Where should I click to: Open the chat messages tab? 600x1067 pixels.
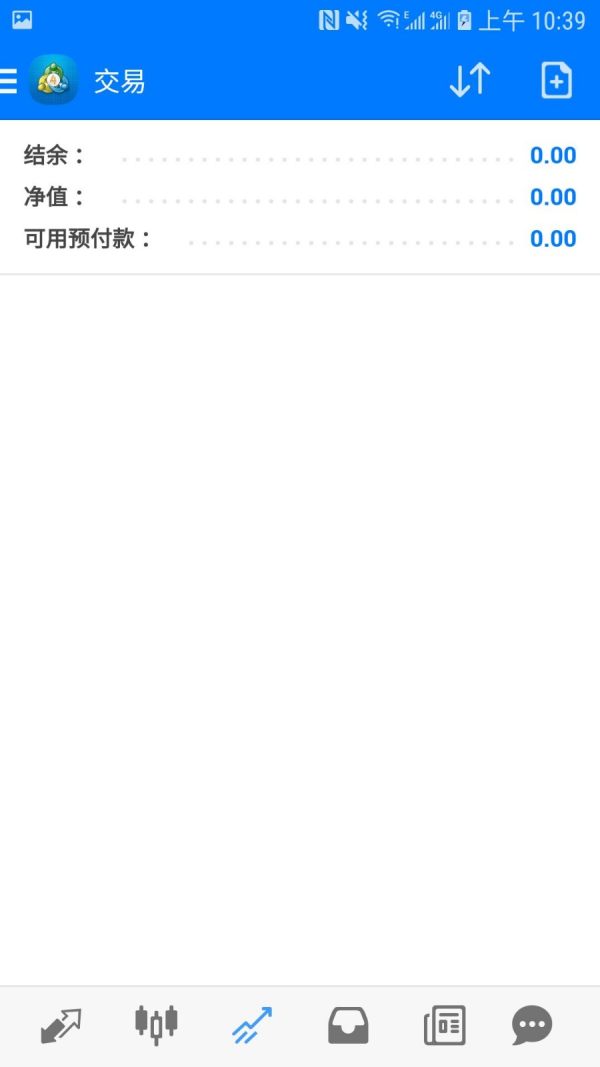[532, 1025]
